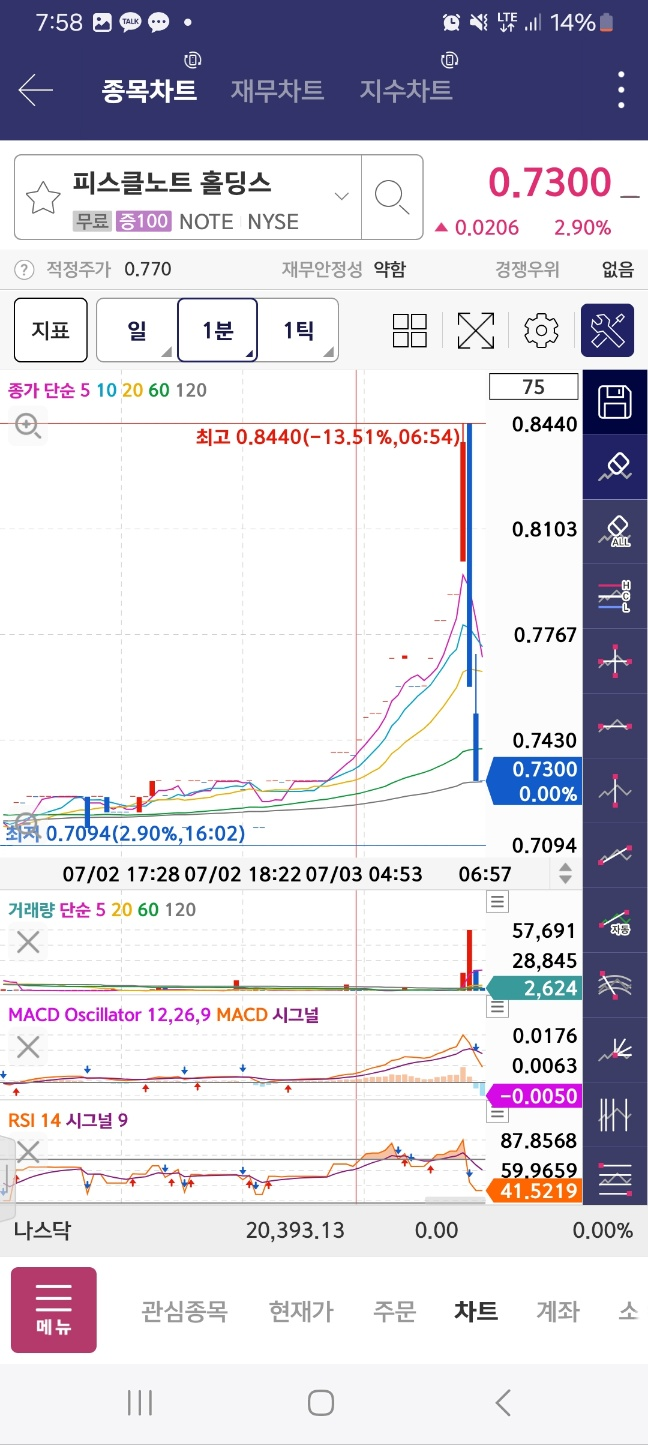Toggle the drawing tools panel
Screen dimensions: 648x1445
[608, 330]
